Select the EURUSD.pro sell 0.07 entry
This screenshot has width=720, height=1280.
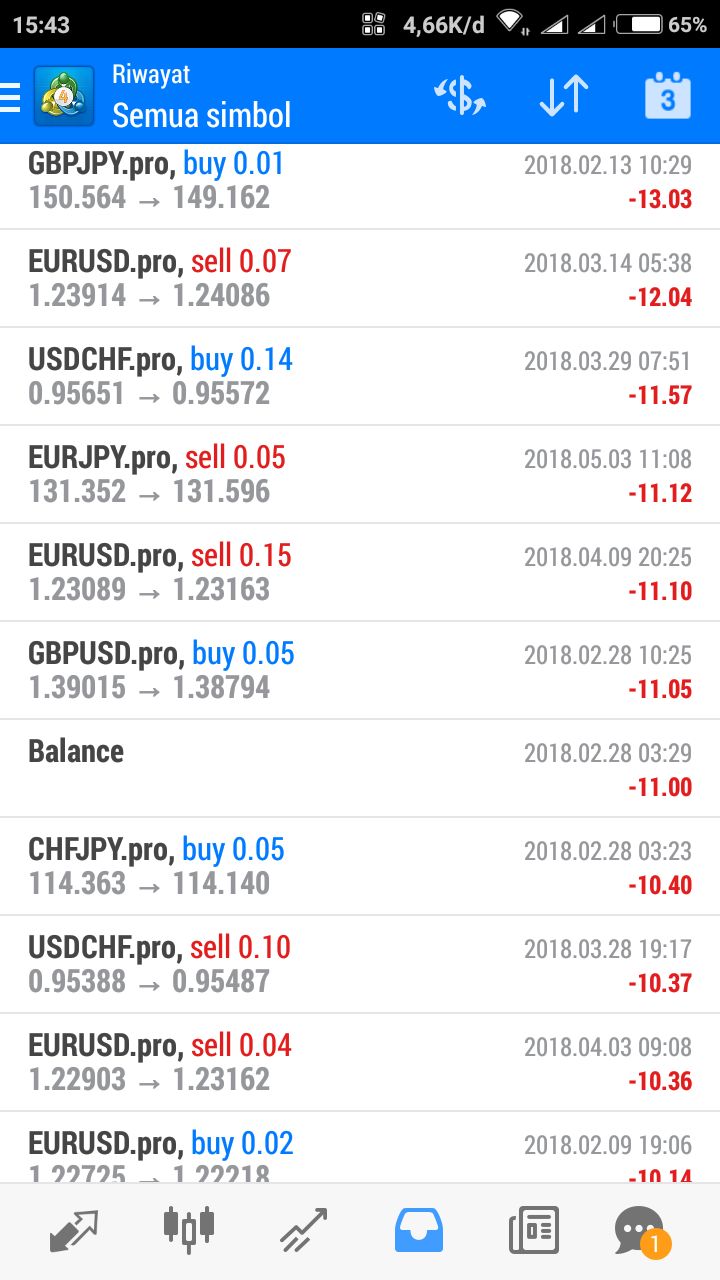360,279
